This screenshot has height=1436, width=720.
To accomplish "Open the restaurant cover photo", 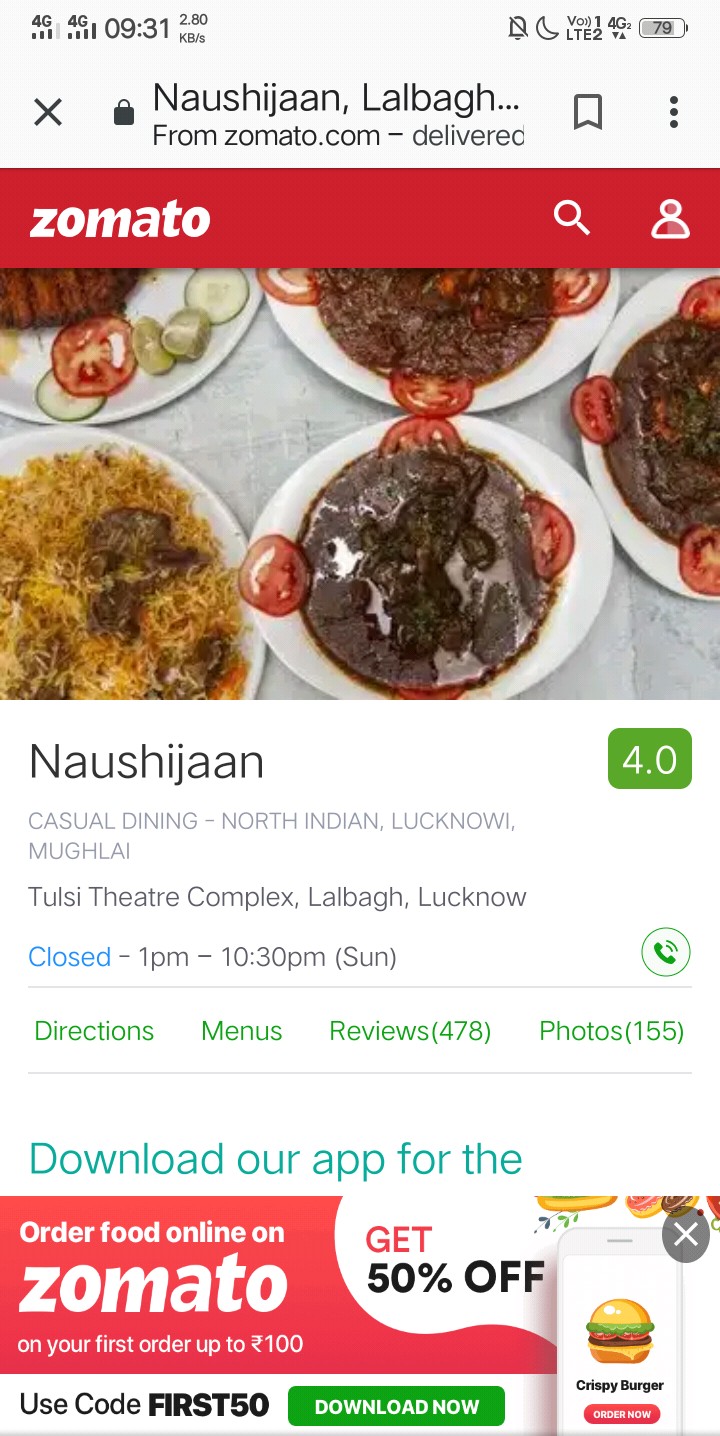I will coord(360,484).
